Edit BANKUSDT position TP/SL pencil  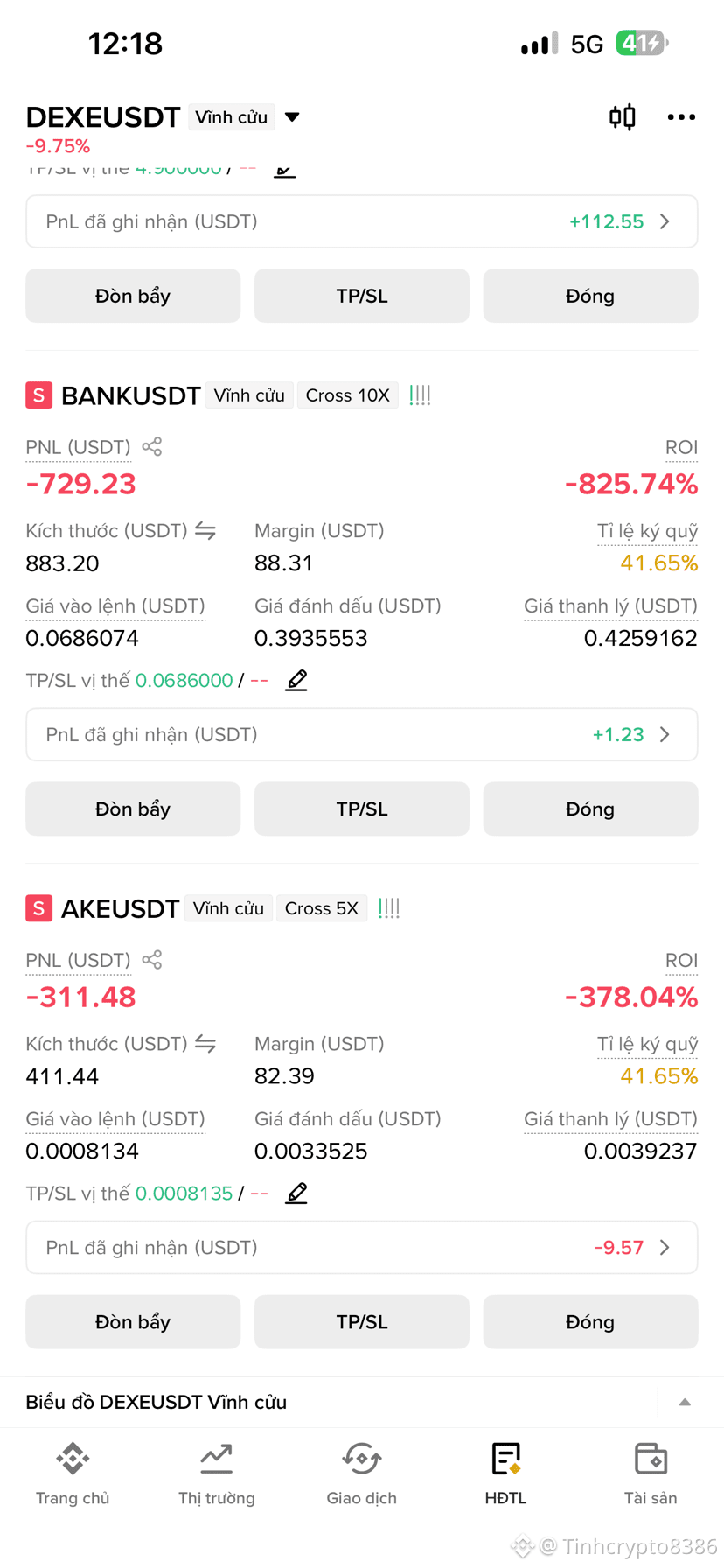pos(296,680)
